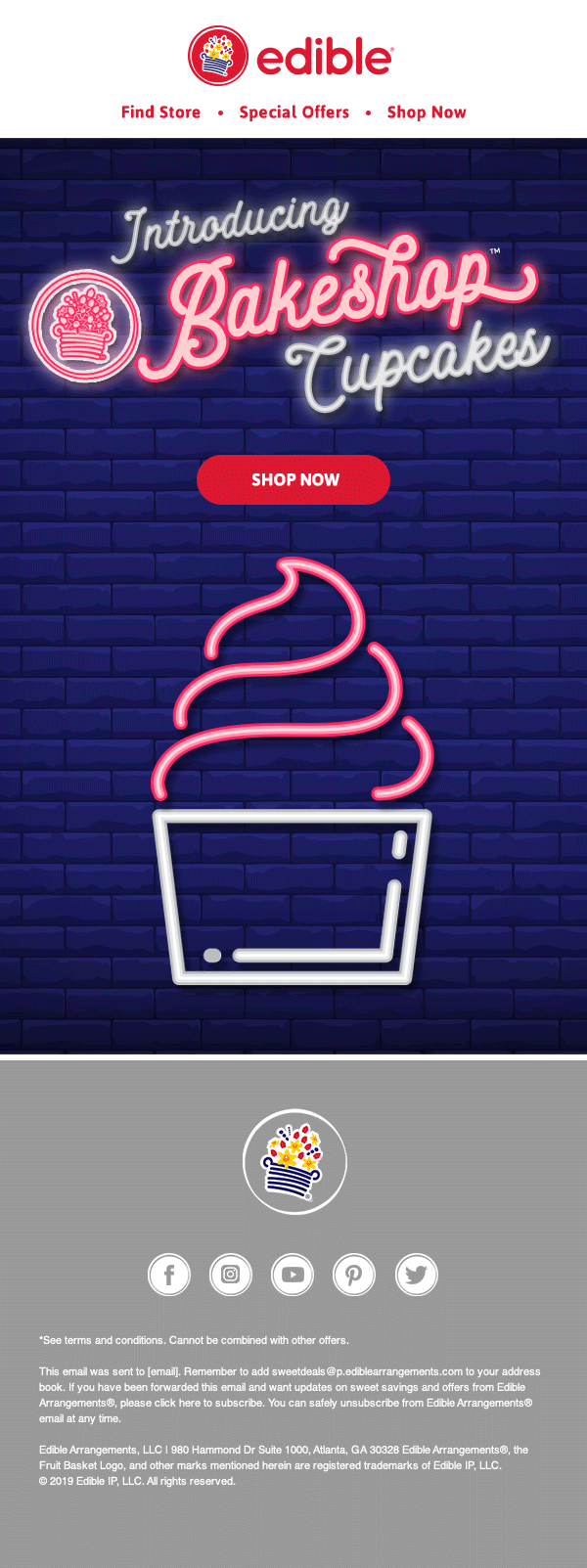This screenshot has width=587, height=1568.
Task: Open the Facebook page
Action: tap(169, 1275)
